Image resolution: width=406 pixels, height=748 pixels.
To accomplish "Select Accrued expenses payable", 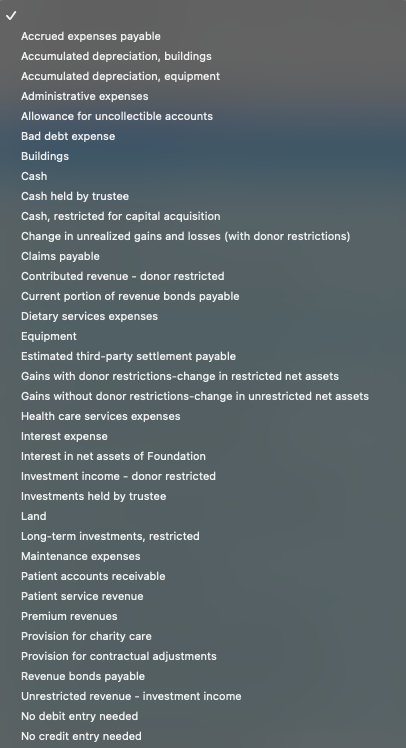I will pyautogui.click(x=91, y=36).
